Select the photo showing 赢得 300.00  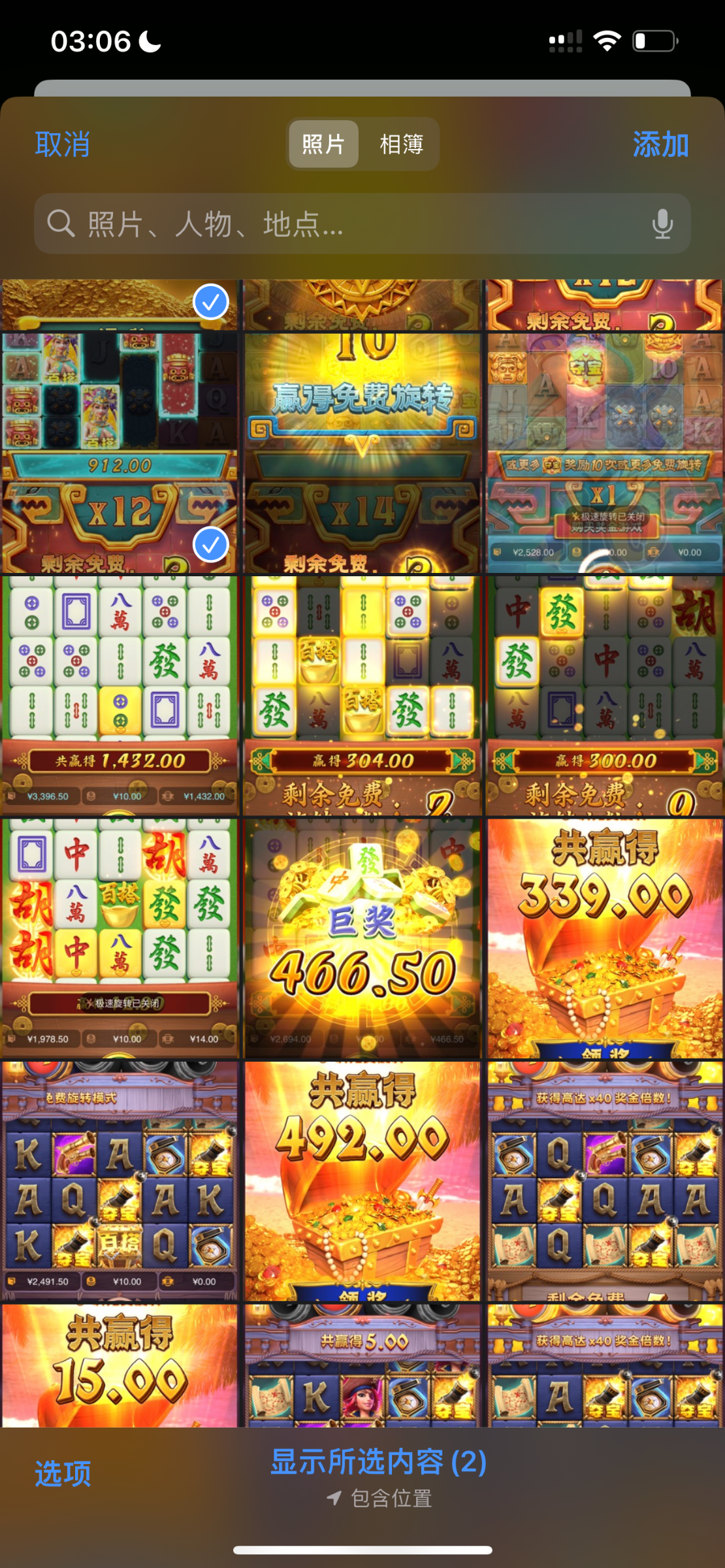(x=605, y=696)
